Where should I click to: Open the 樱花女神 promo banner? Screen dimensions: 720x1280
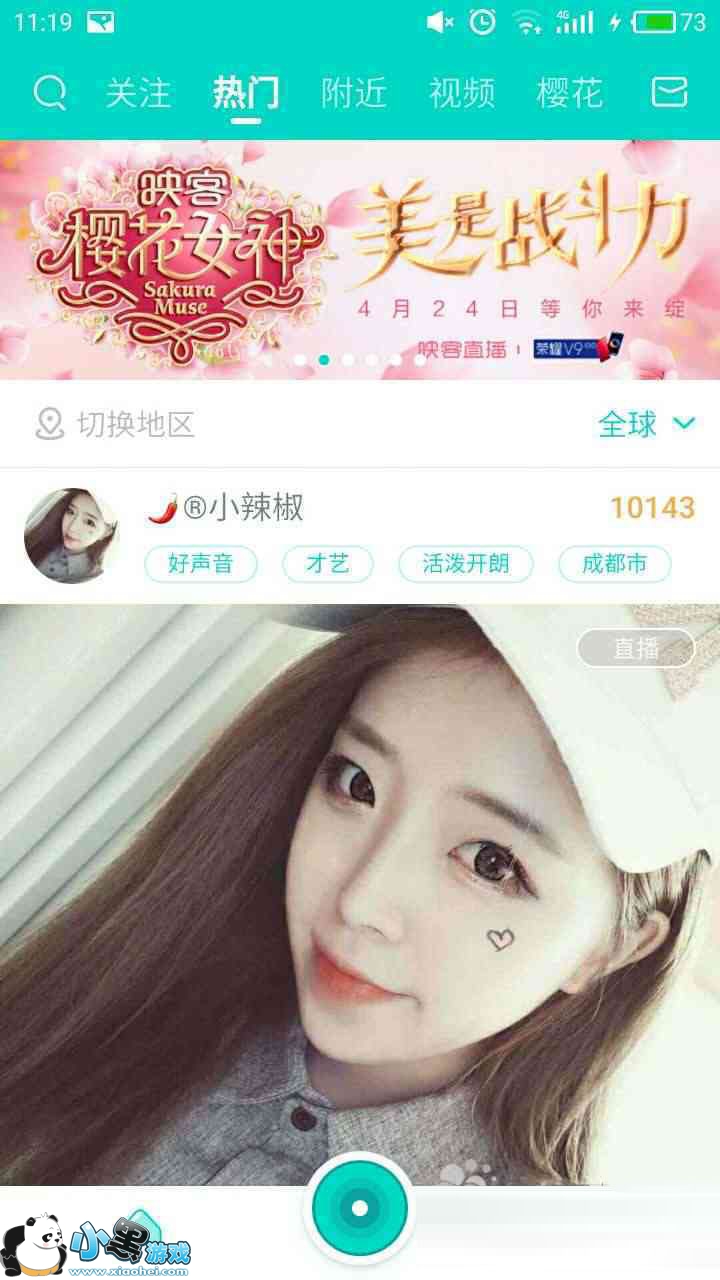360,260
